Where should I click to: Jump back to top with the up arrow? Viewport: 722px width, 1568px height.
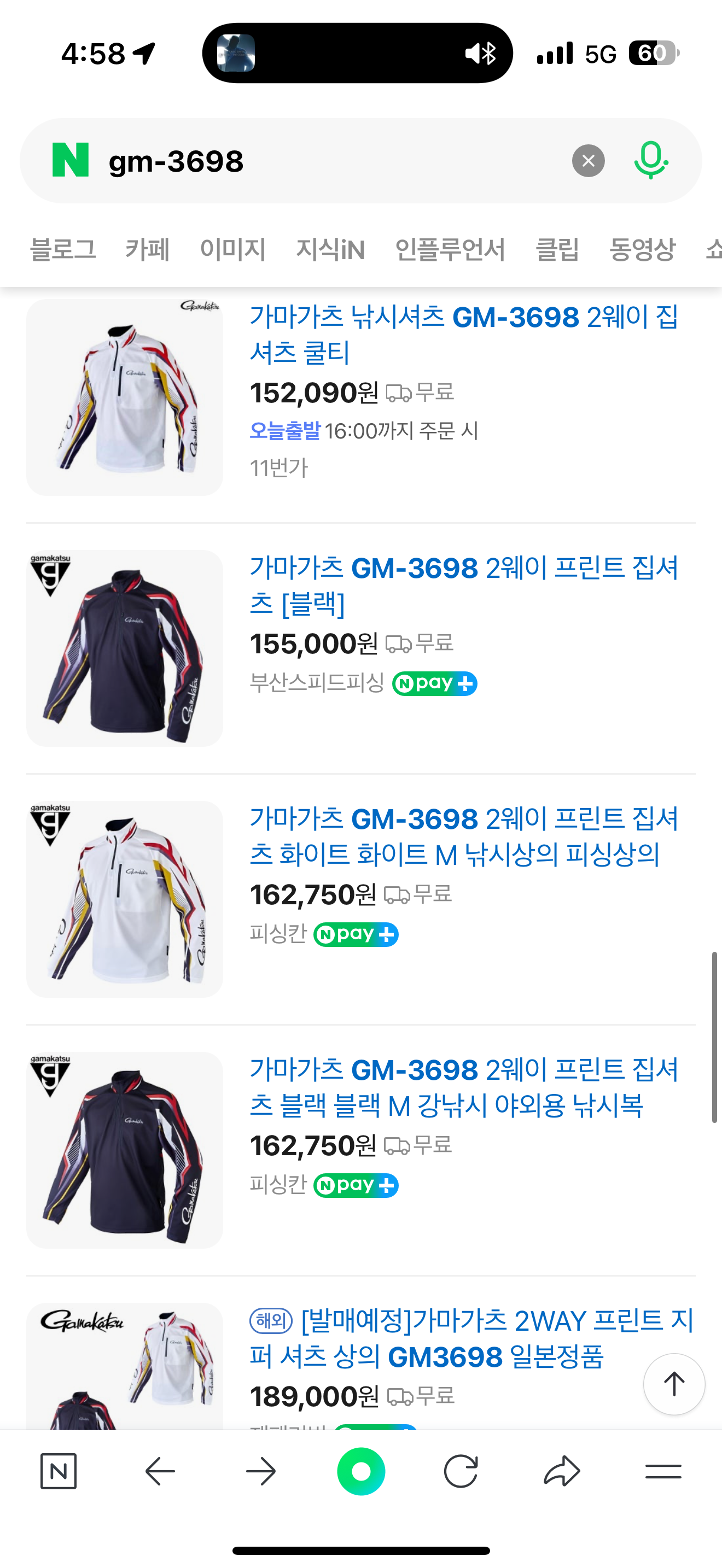coord(674,1384)
